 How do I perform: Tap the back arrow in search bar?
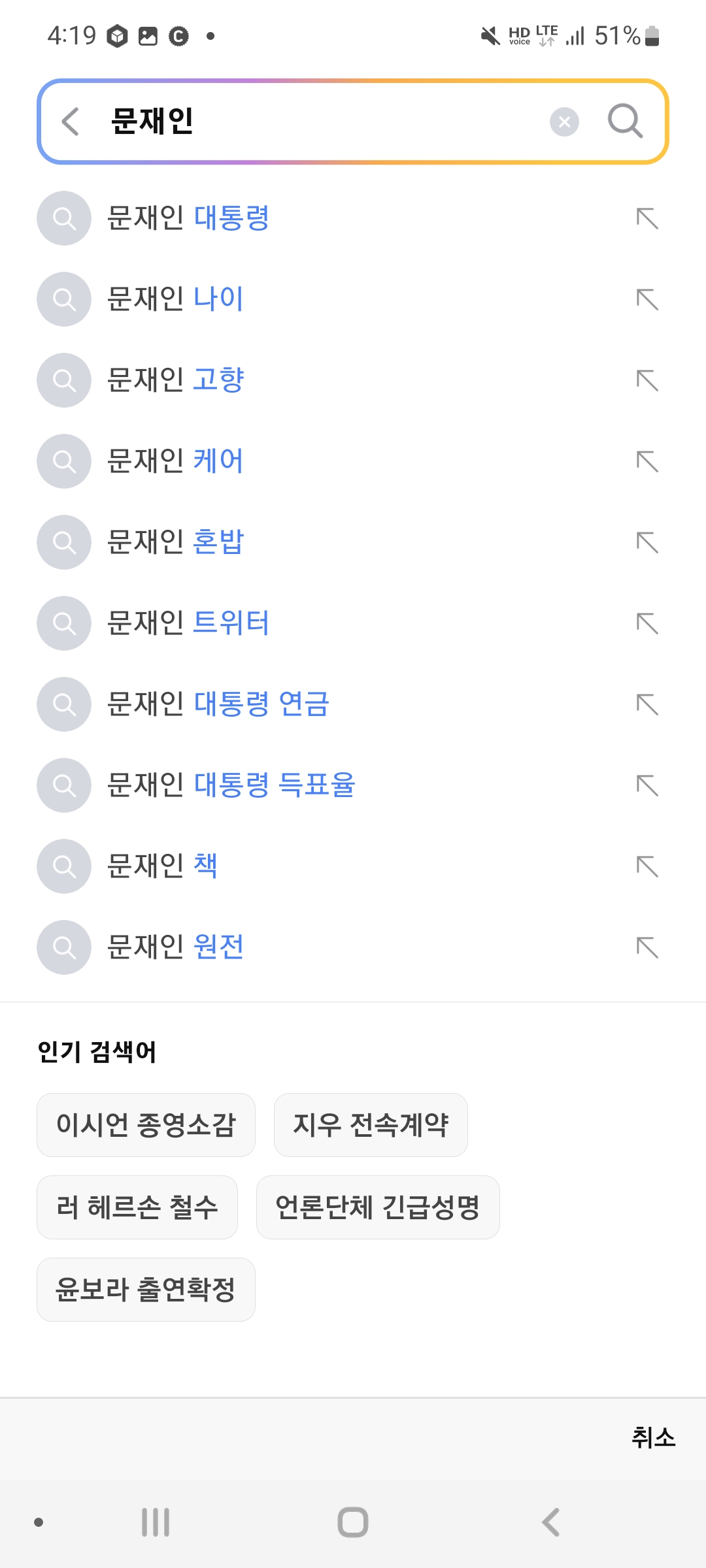[71, 122]
